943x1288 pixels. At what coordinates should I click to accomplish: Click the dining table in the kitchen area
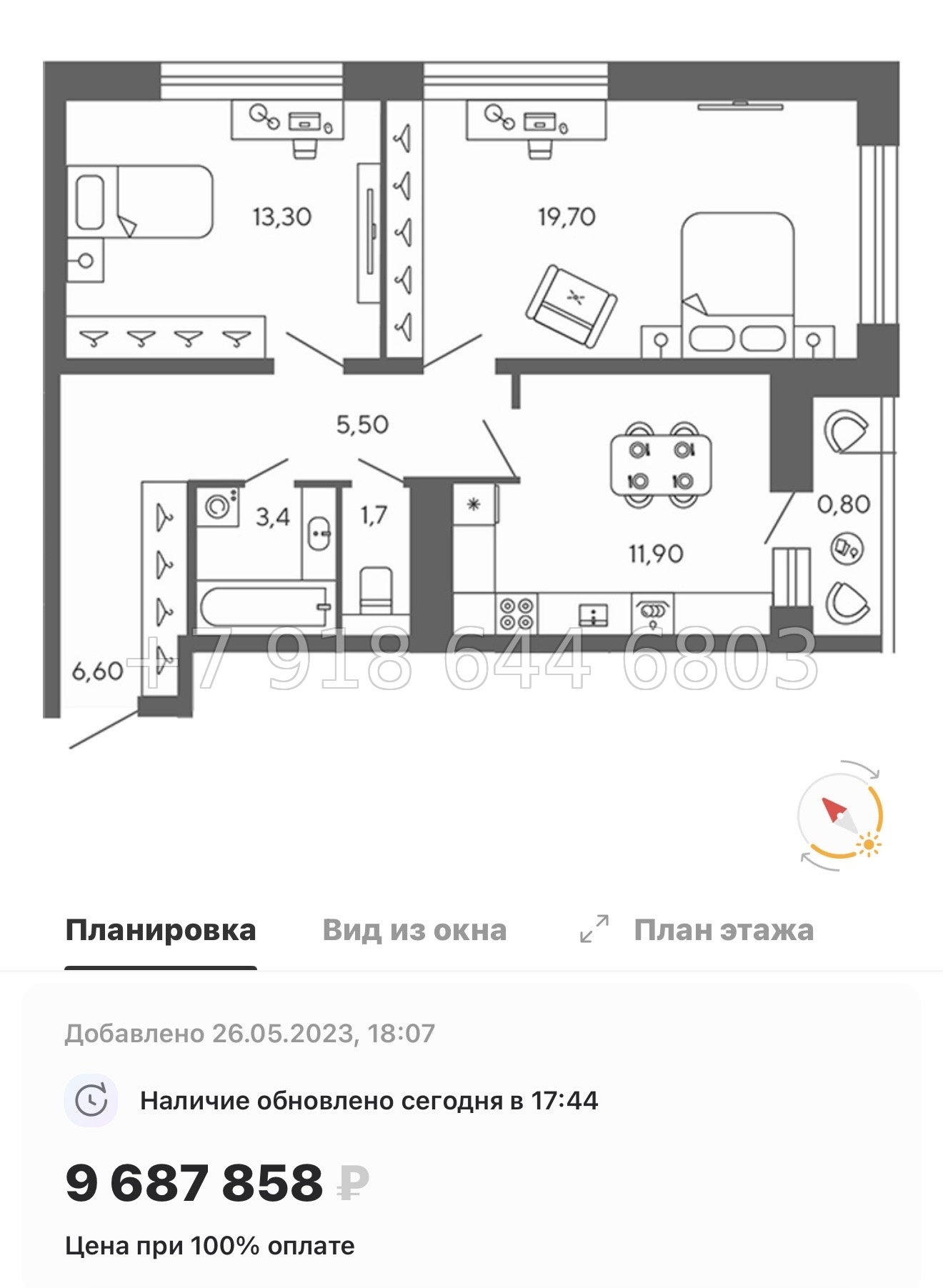661,464
